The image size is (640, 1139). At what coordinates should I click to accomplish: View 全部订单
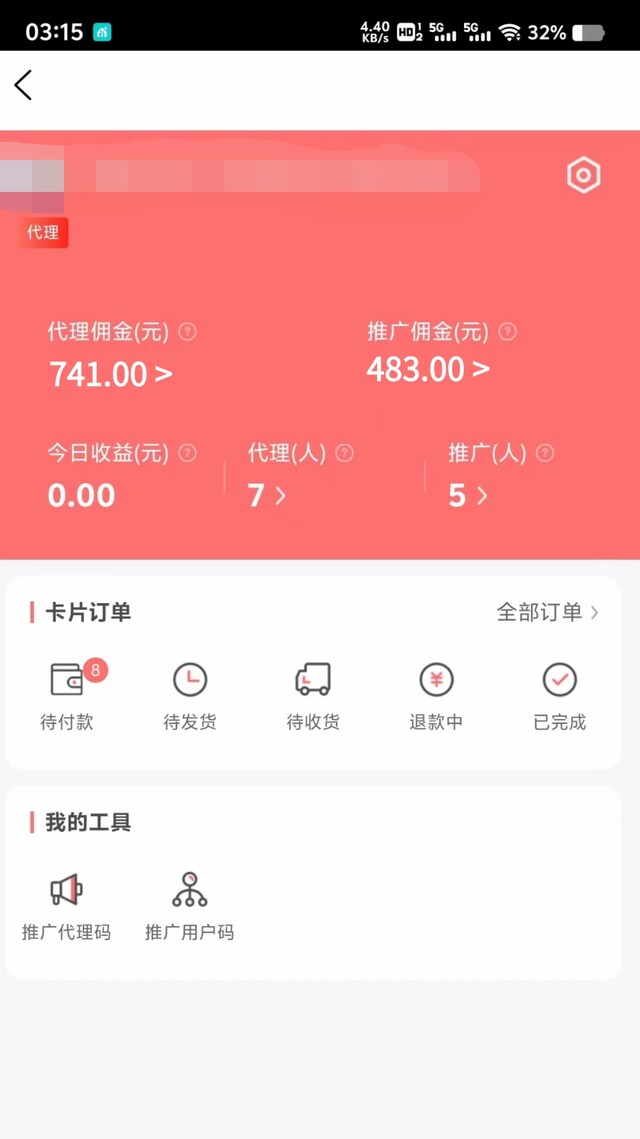tap(547, 612)
